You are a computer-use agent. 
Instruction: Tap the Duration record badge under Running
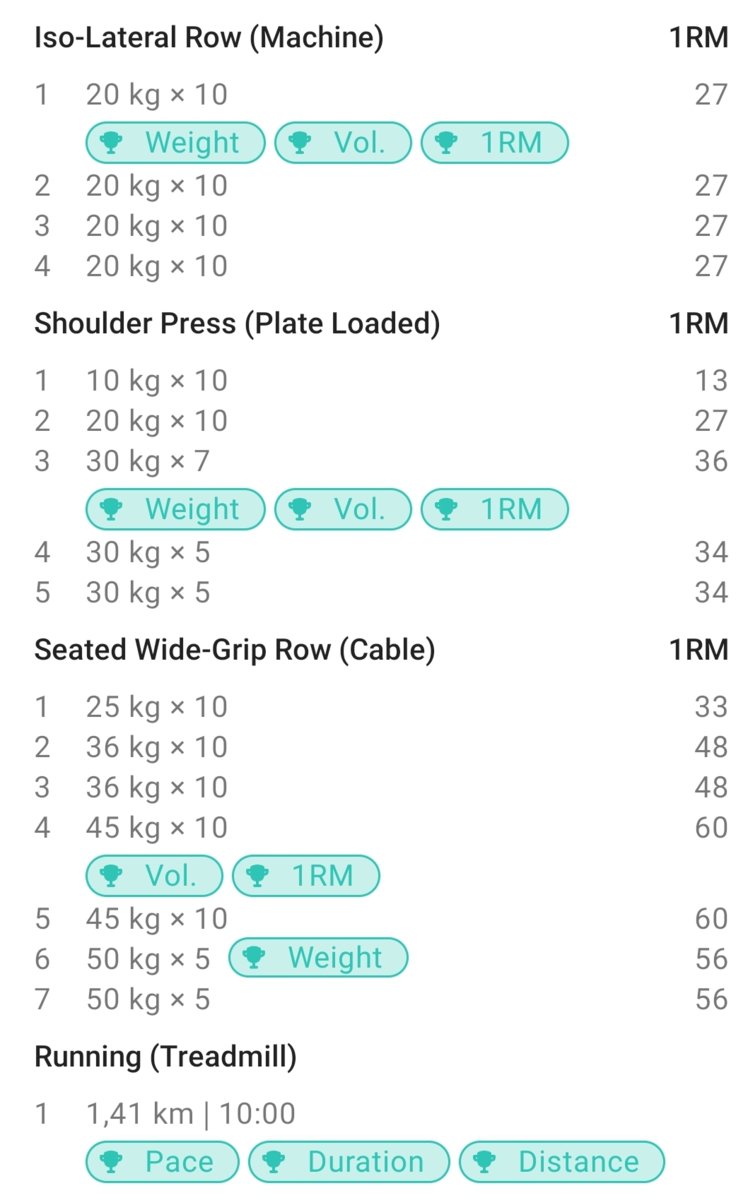349,1162
